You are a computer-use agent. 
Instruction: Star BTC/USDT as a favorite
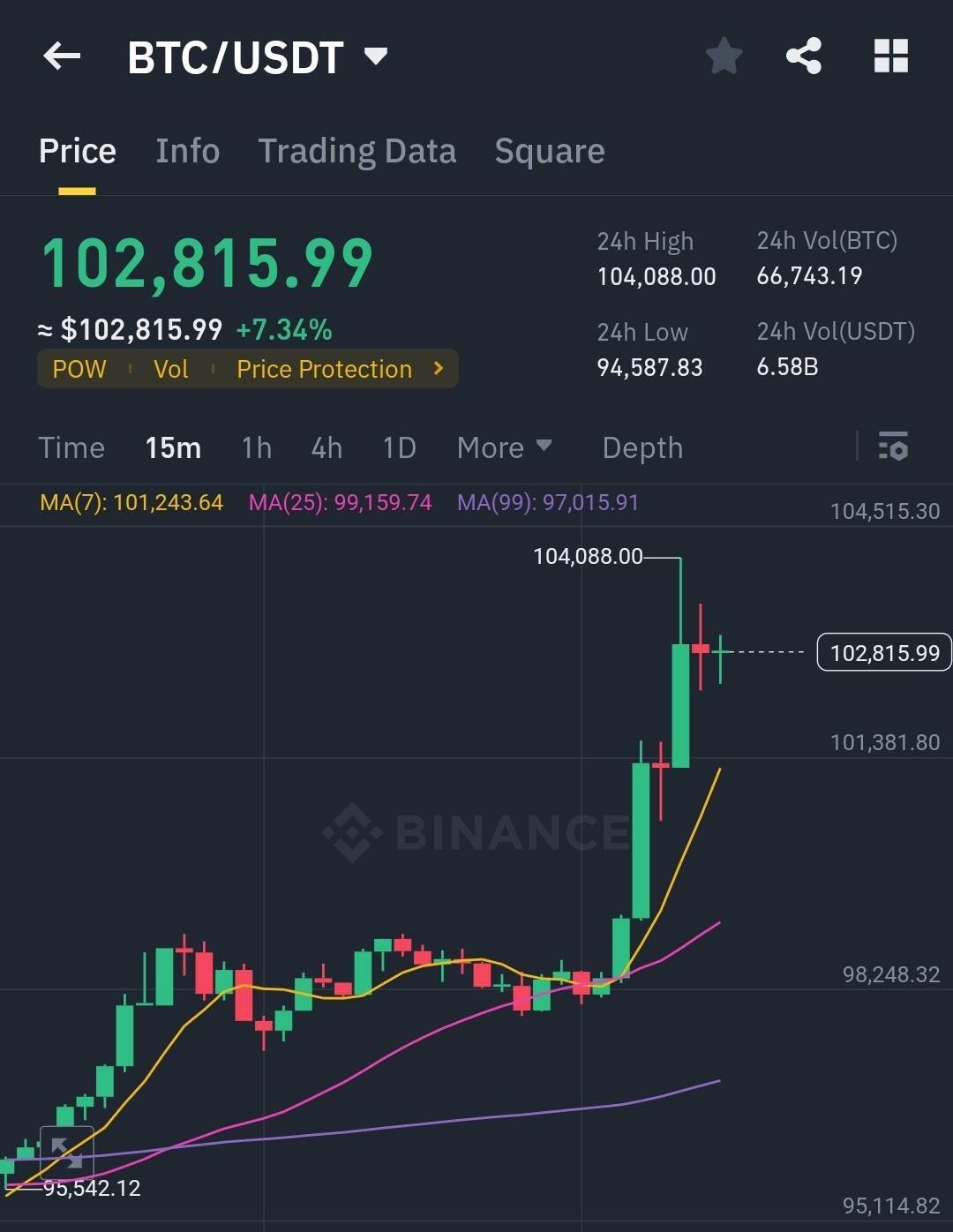click(723, 56)
